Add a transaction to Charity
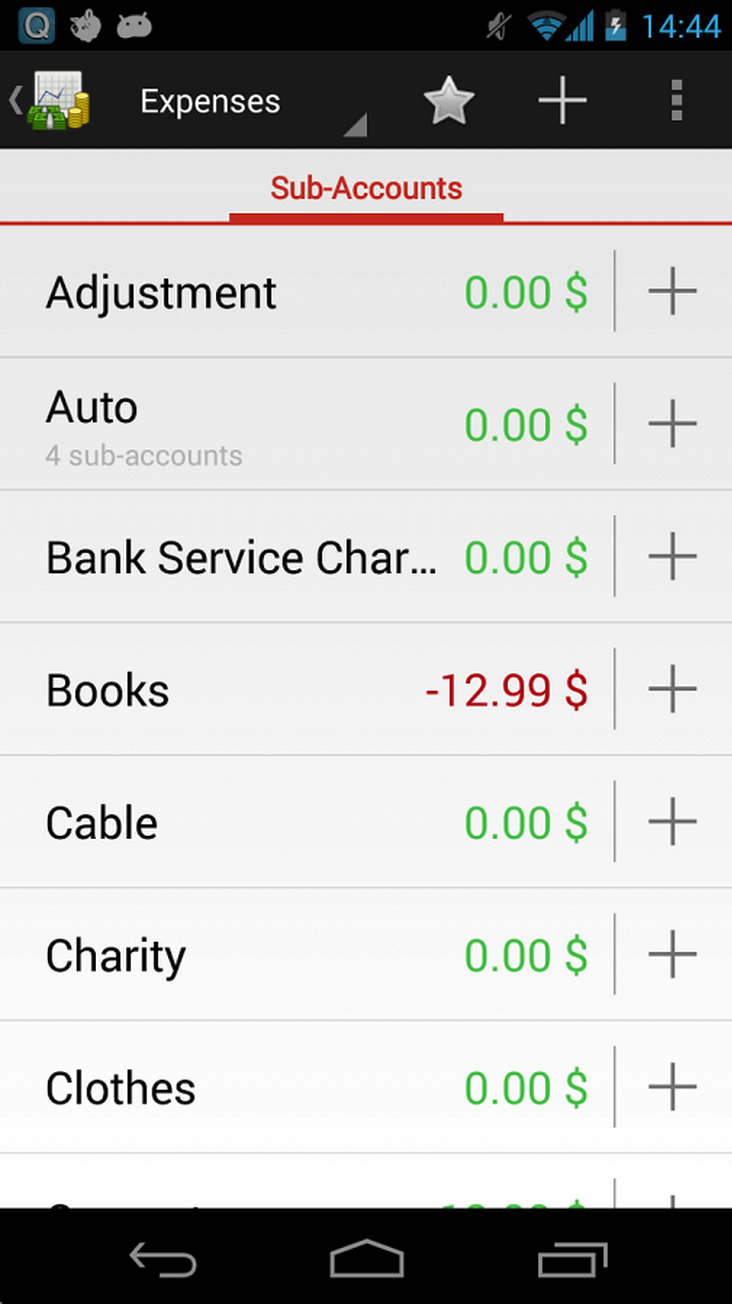This screenshot has height=1304, width=732. pos(672,956)
